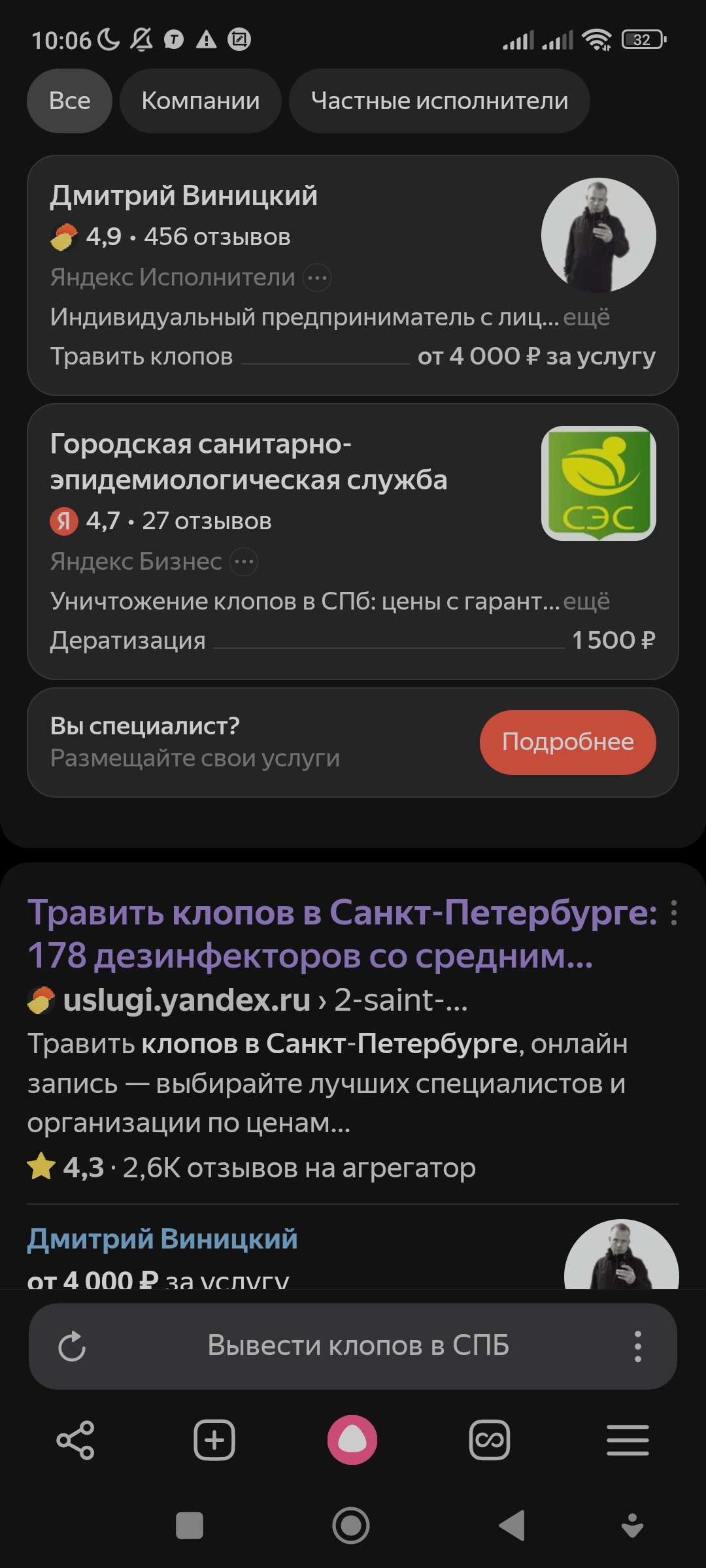706x1568 pixels.
Task: Edit the Вывести клопов в СПБ query
Action: pos(358,1347)
